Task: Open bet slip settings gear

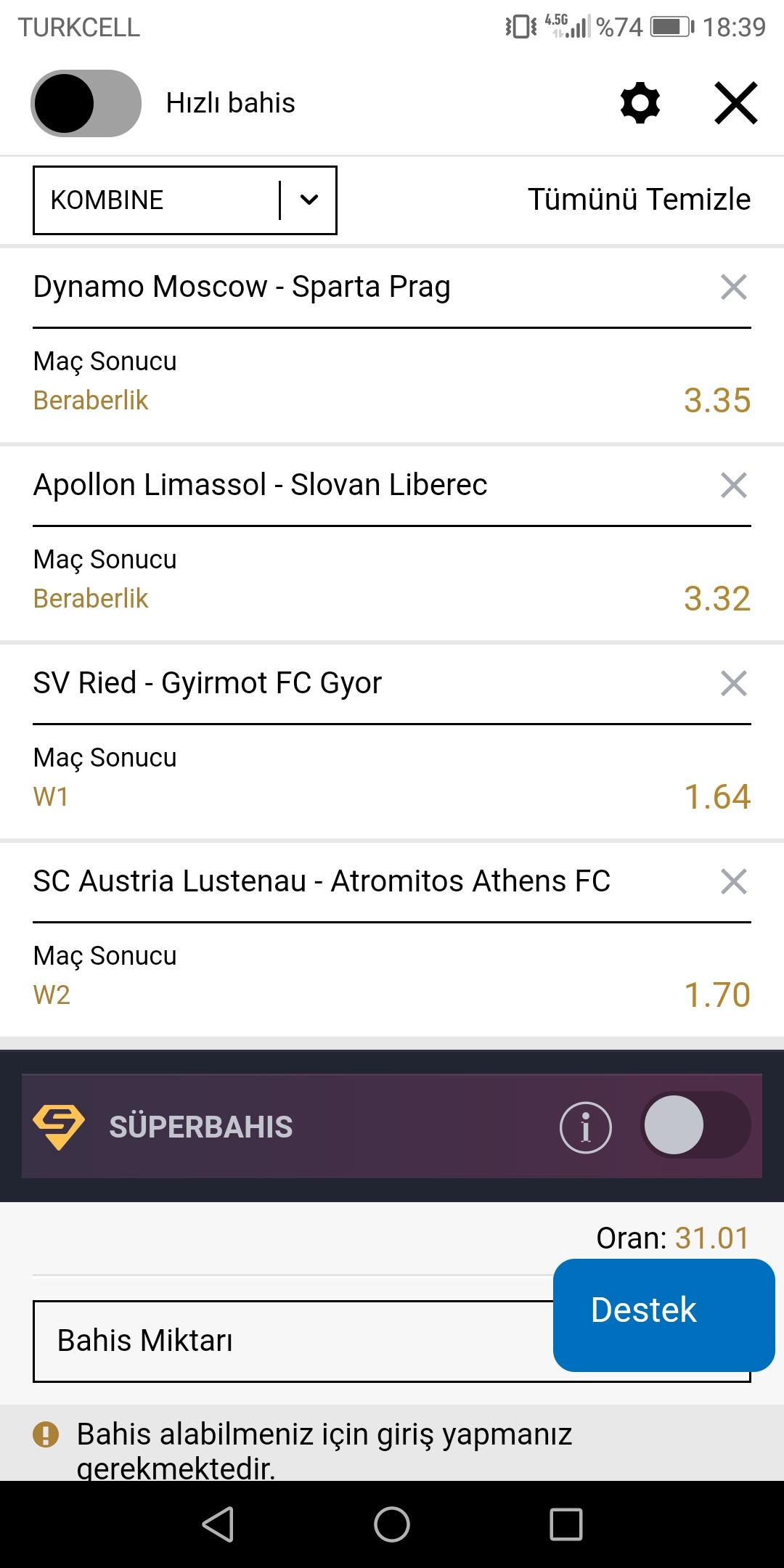Action: [x=640, y=103]
